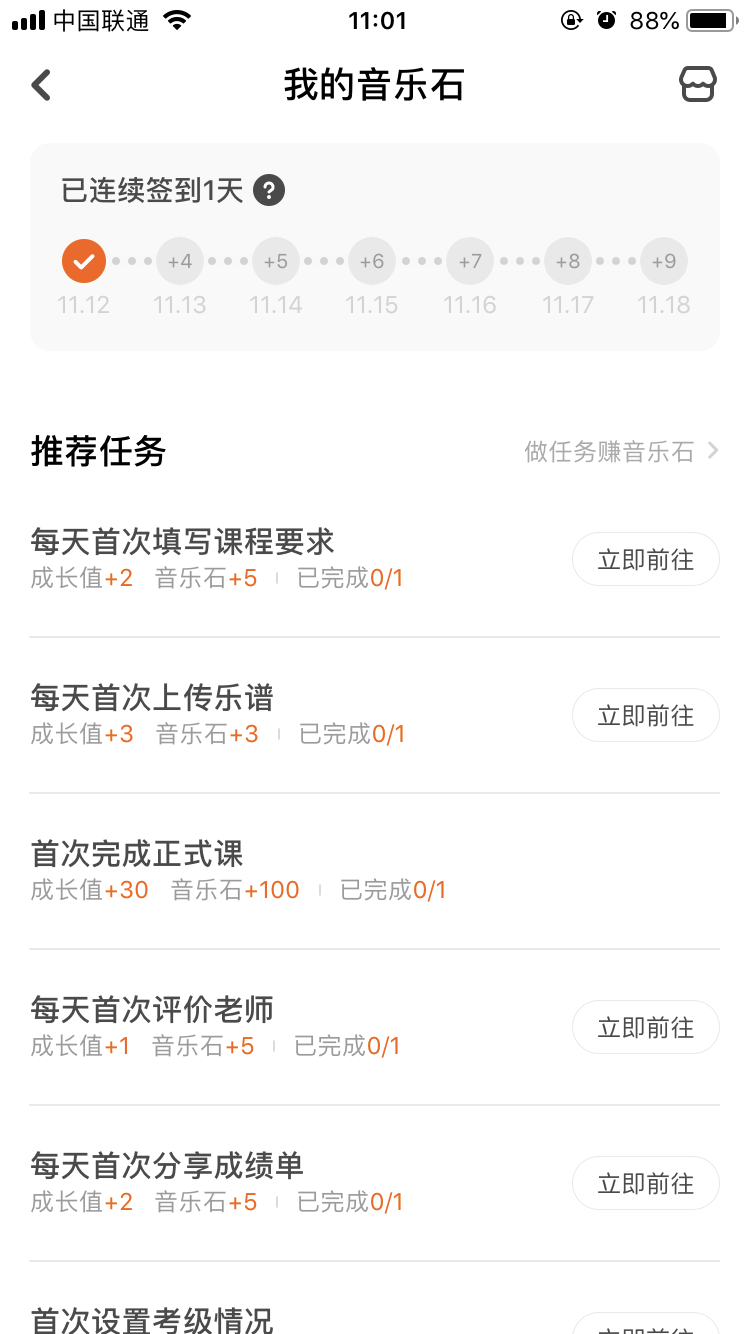Select 立即前往 beside 每天首次评价老师
Image resolution: width=750 pixels, height=1334 pixels.
click(645, 1028)
